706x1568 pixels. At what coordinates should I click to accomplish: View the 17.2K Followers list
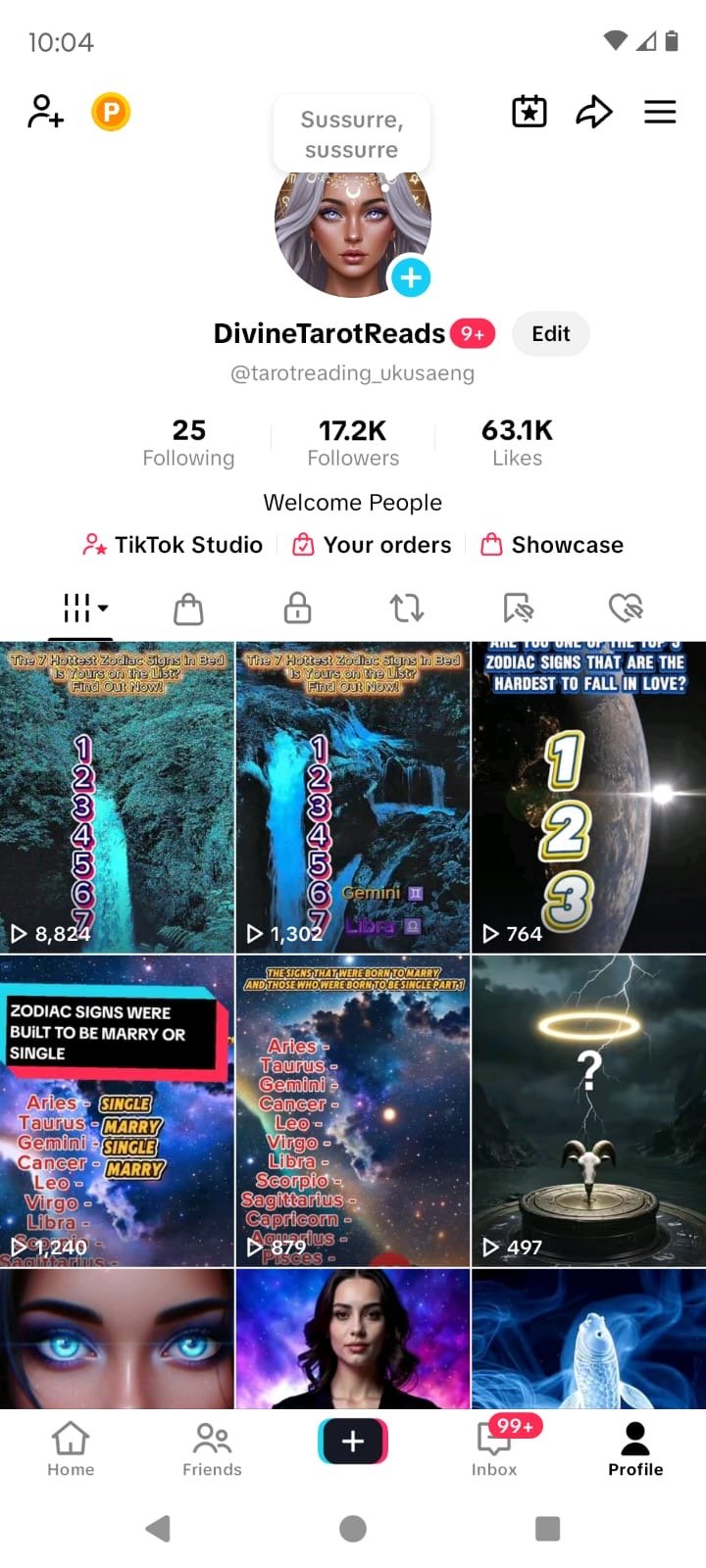point(353,443)
